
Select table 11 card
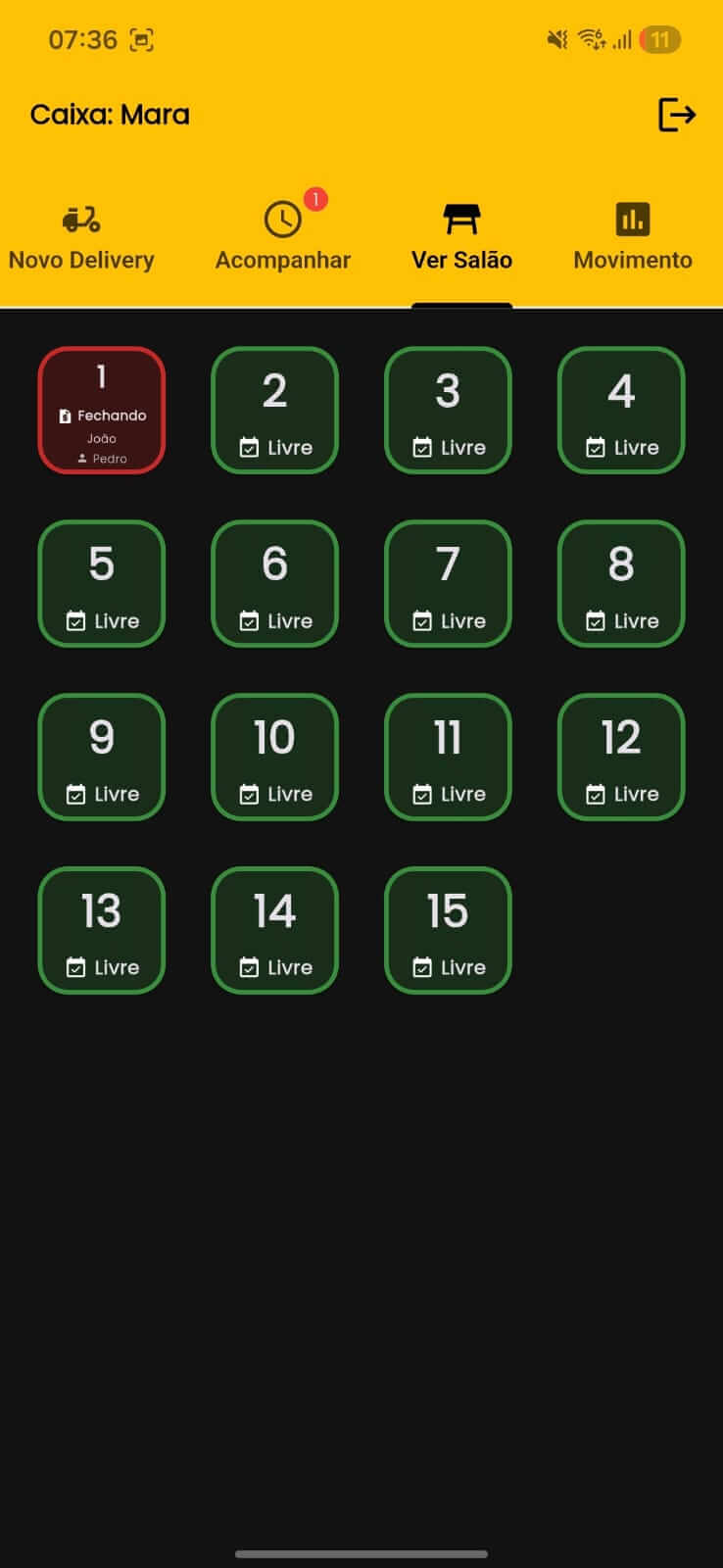[448, 758]
